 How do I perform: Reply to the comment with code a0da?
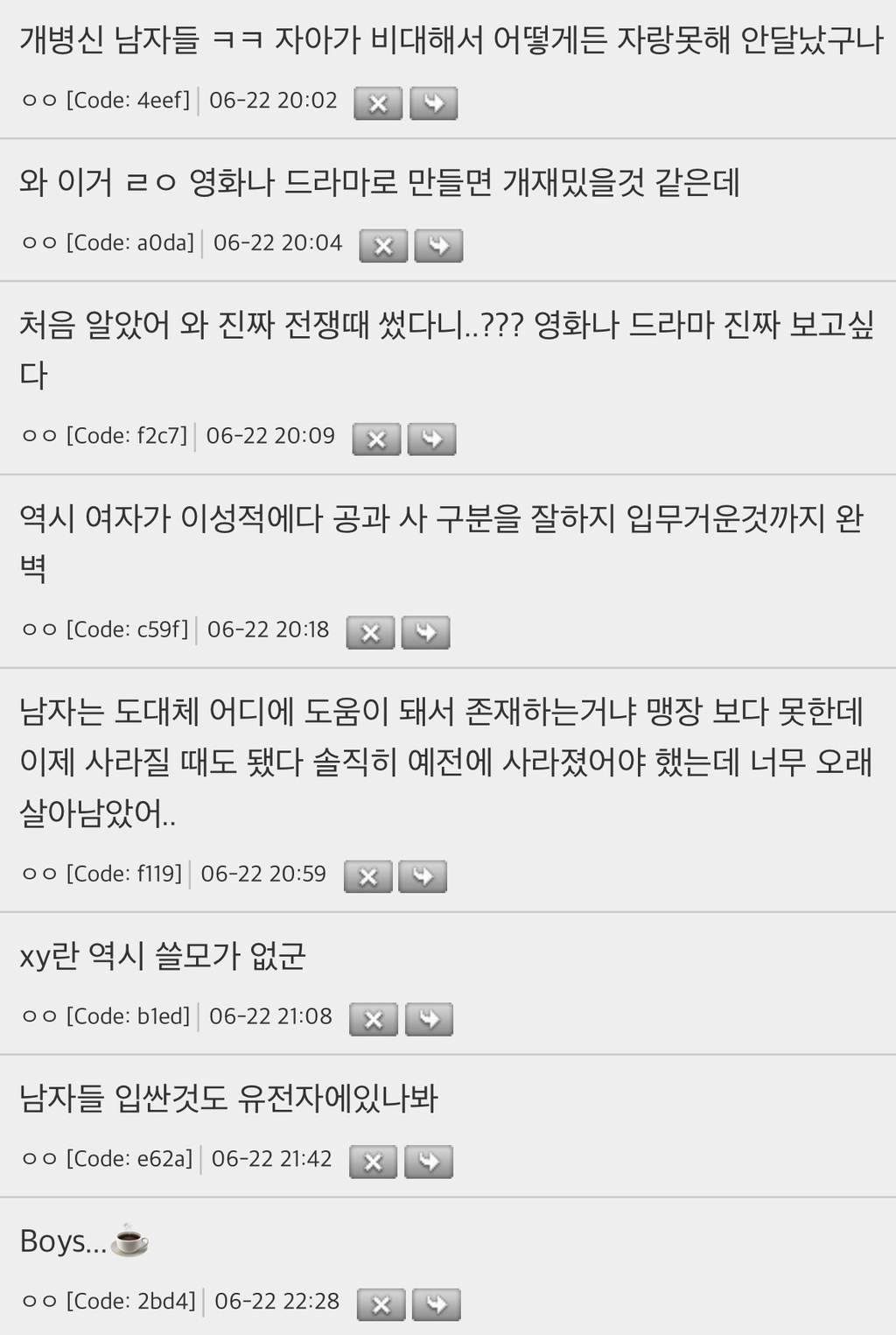point(438,246)
